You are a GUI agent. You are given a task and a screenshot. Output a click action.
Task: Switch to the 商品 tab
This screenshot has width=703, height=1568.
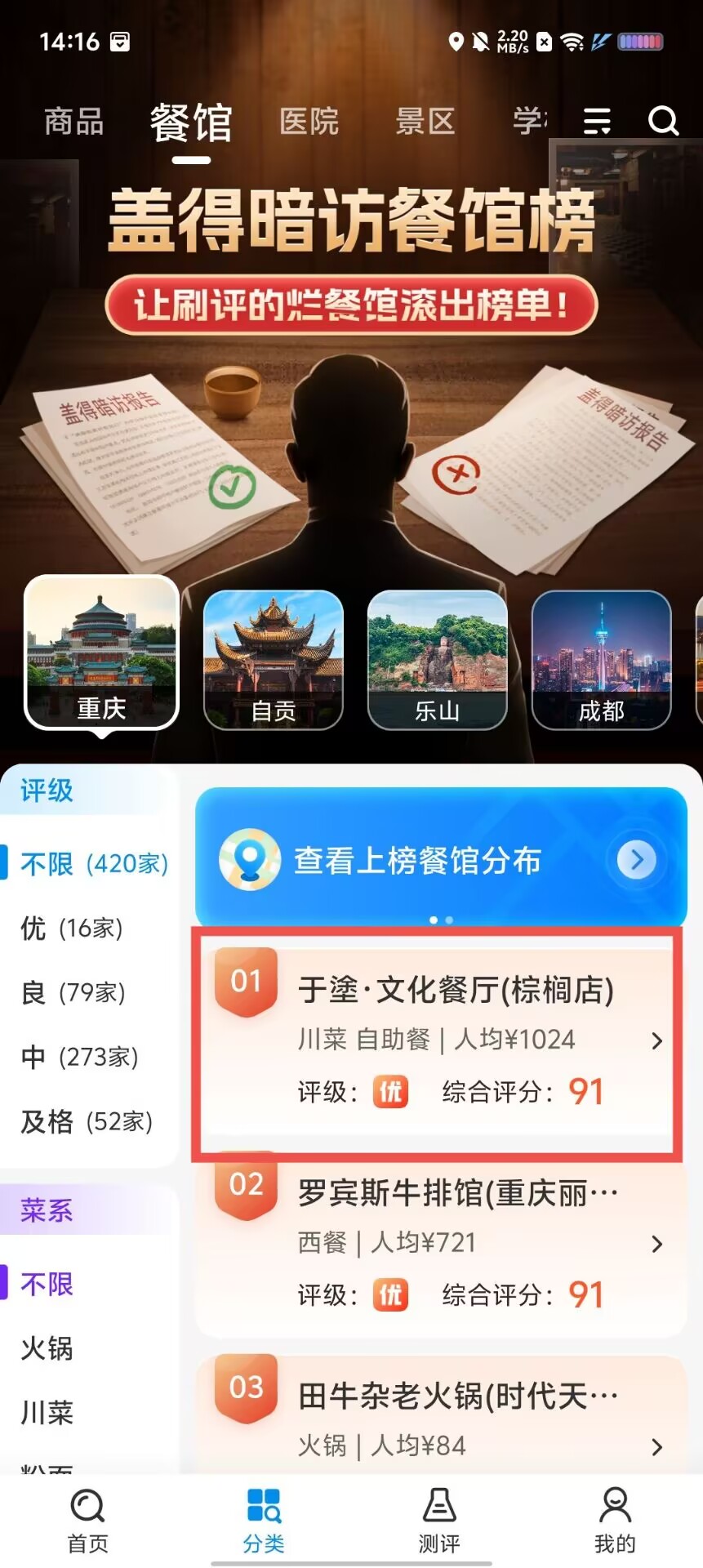click(74, 122)
